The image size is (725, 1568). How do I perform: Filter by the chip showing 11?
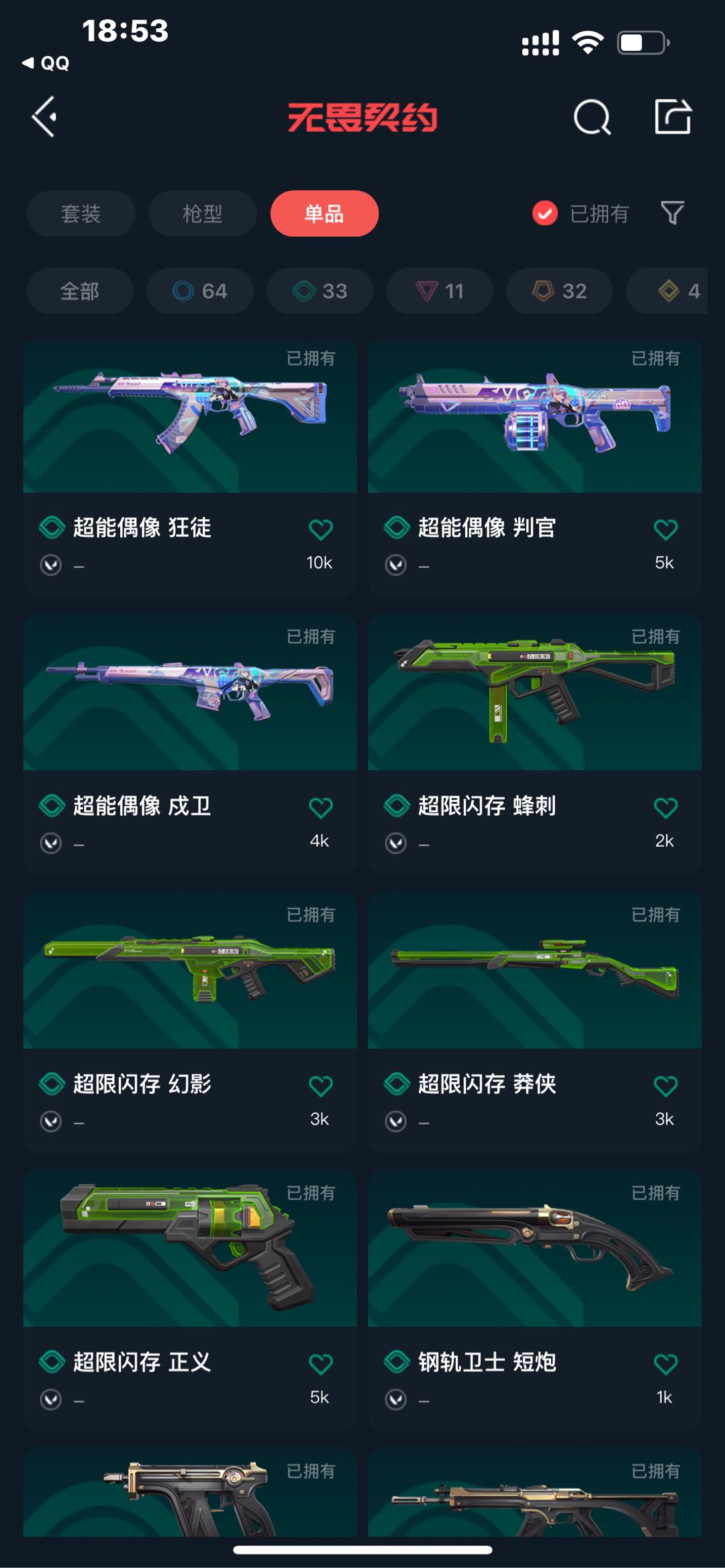point(440,291)
